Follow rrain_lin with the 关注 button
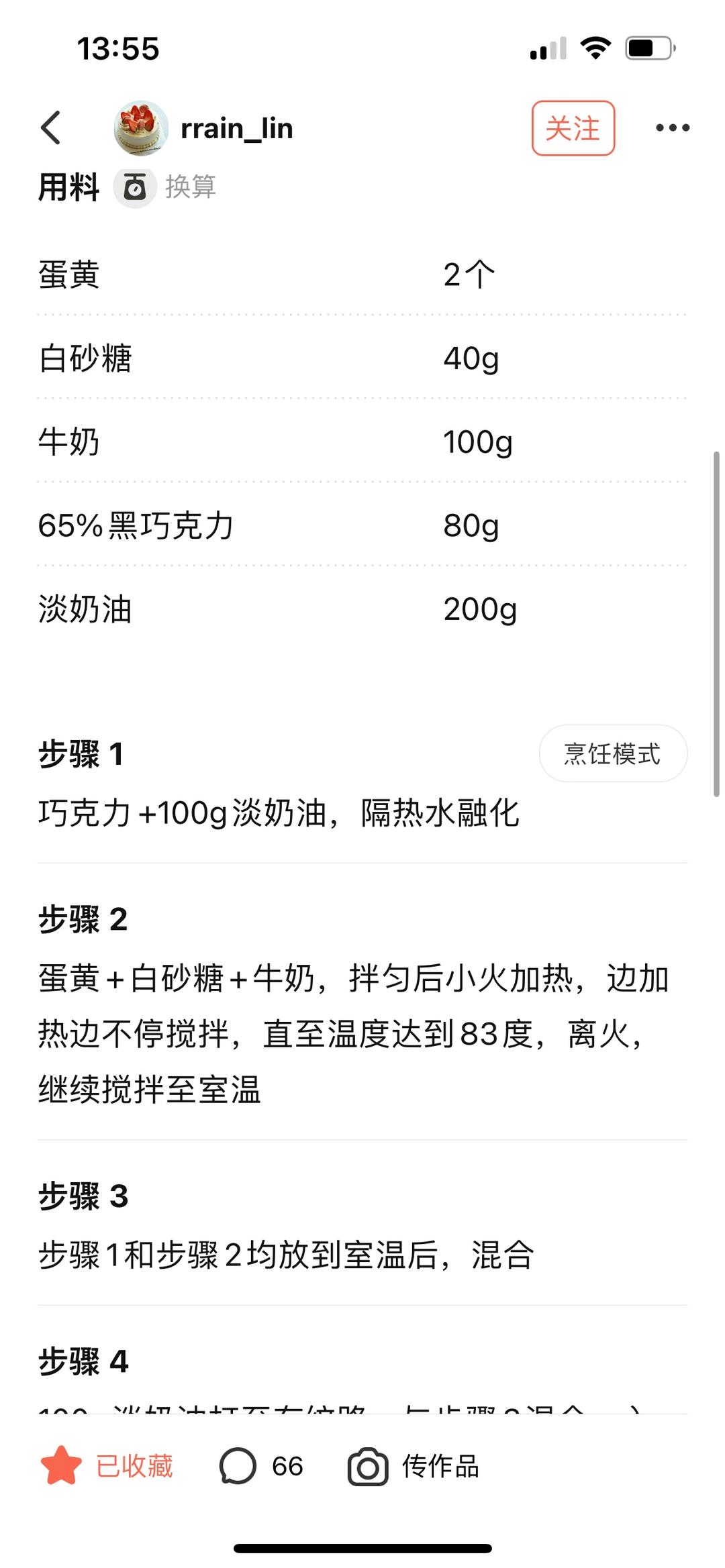725x1568 pixels. point(573,128)
